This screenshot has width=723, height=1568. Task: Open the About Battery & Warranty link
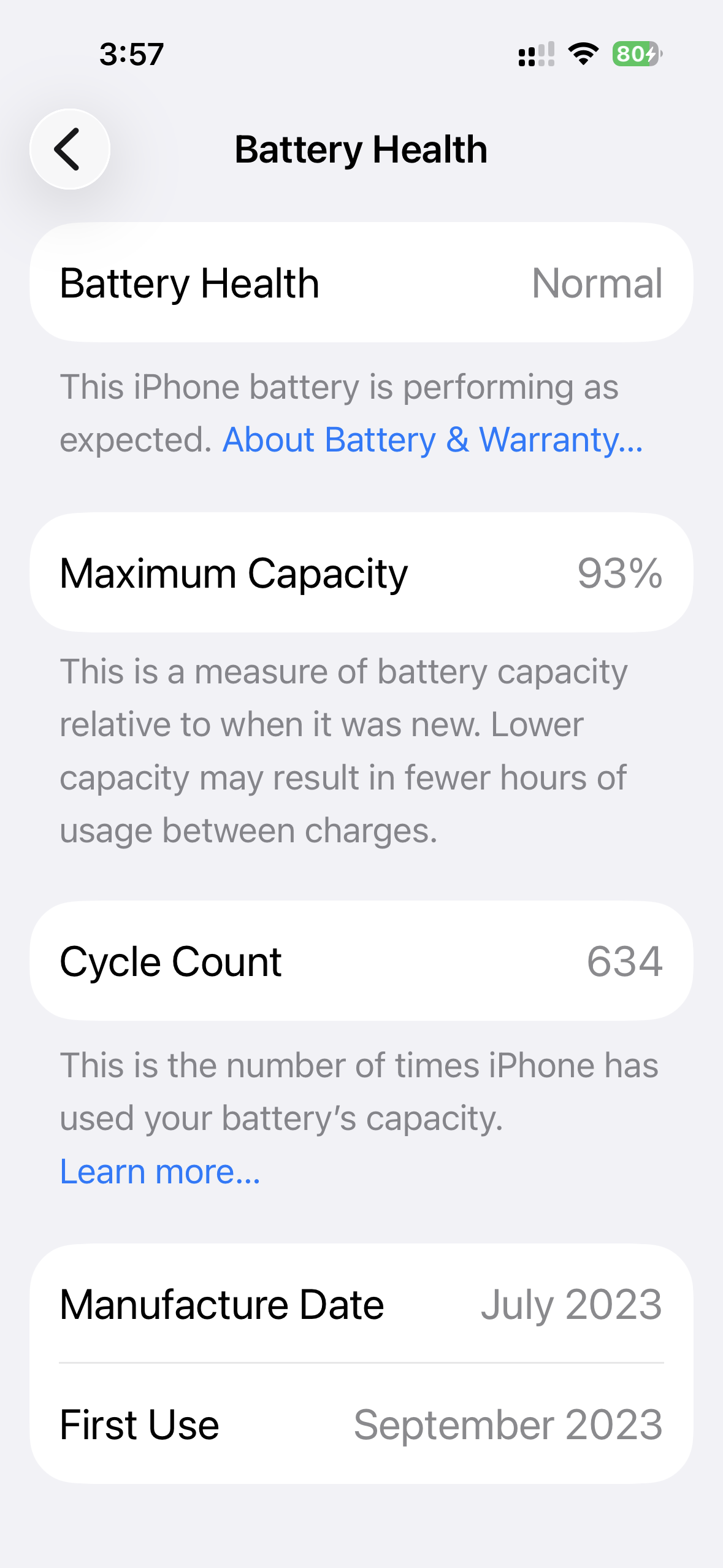tap(433, 440)
